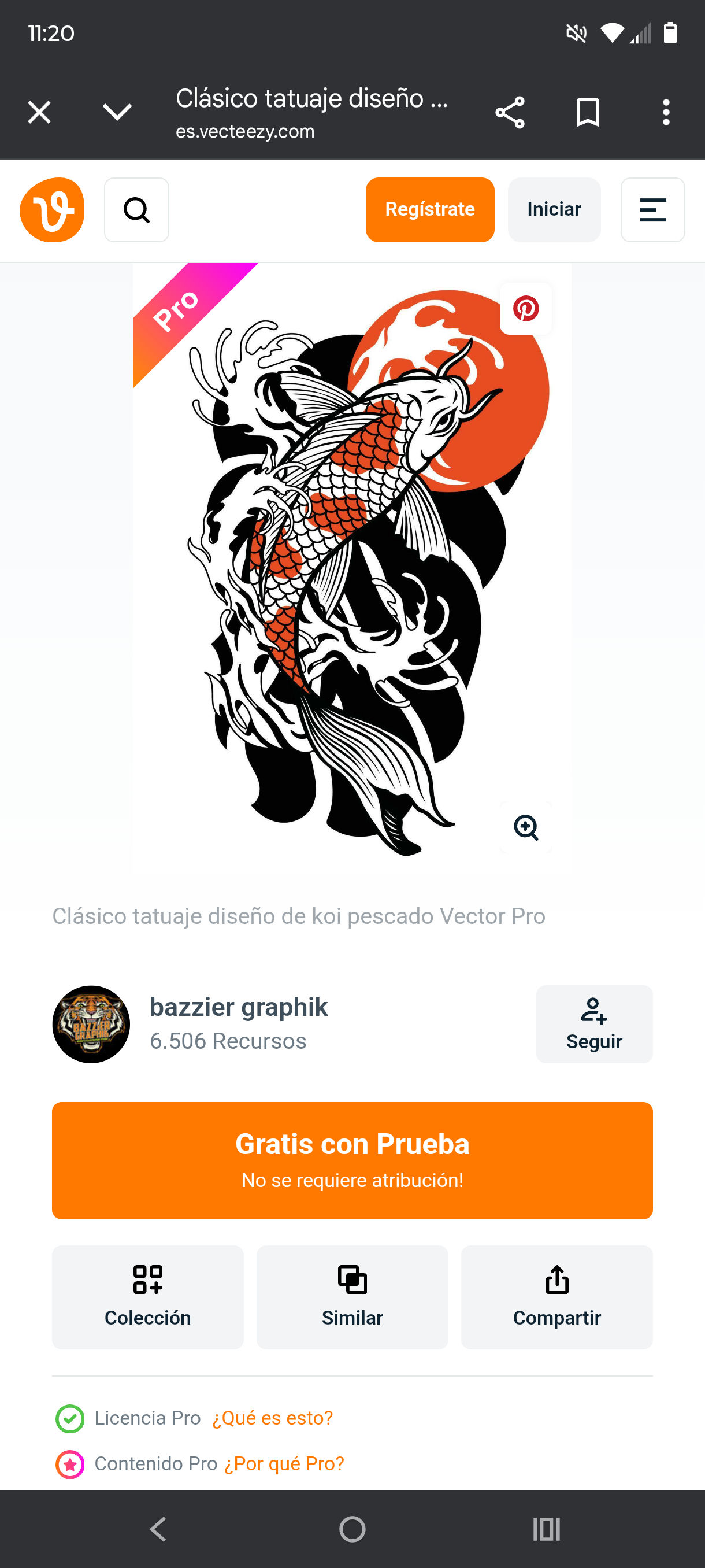This screenshot has width=705, height=1568.
Task: Find Similar images
Action: pyautogui.click(x=352, y=1296)
